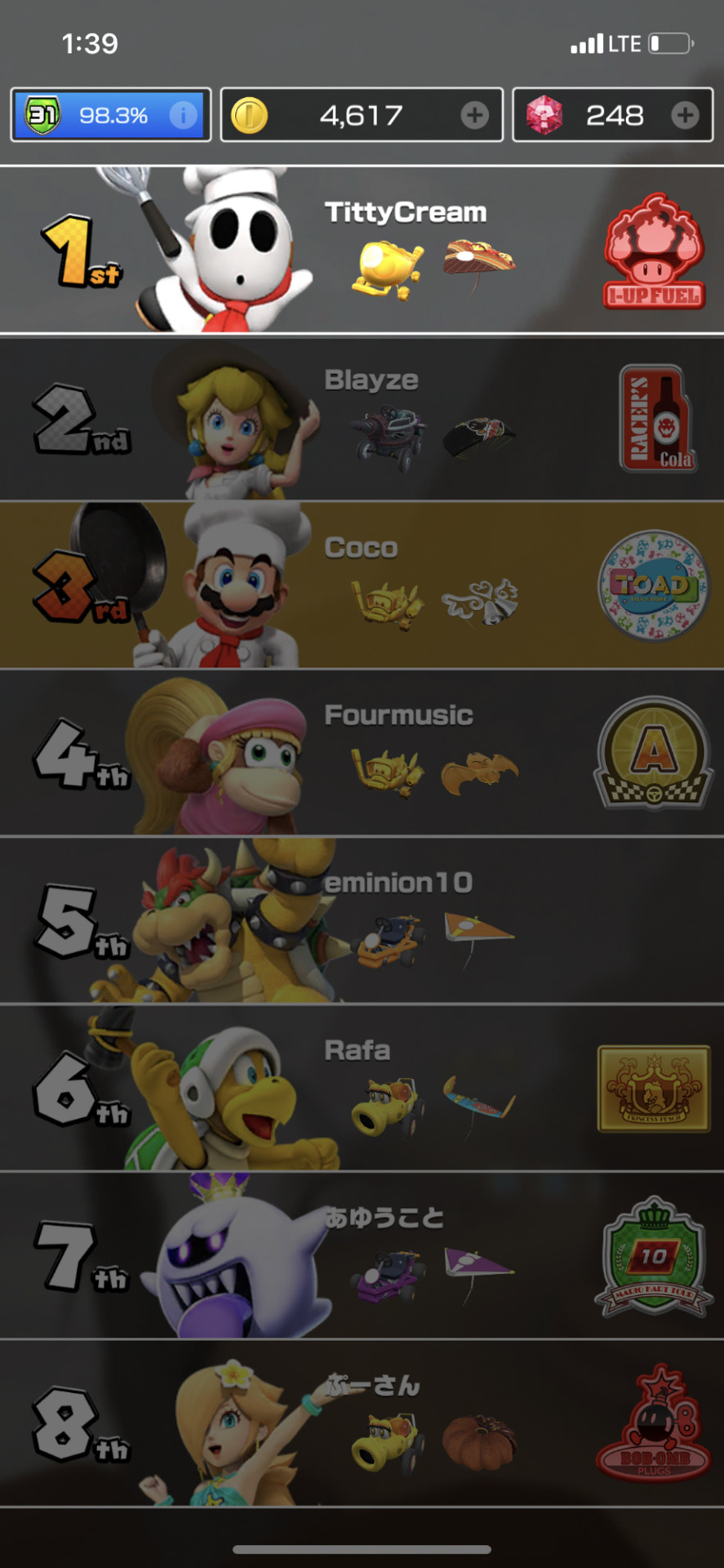View ぷーさん's eighth place entry
Image resolution: width=724 pixels, height=1568 pixels.
tap(362, 1423)
